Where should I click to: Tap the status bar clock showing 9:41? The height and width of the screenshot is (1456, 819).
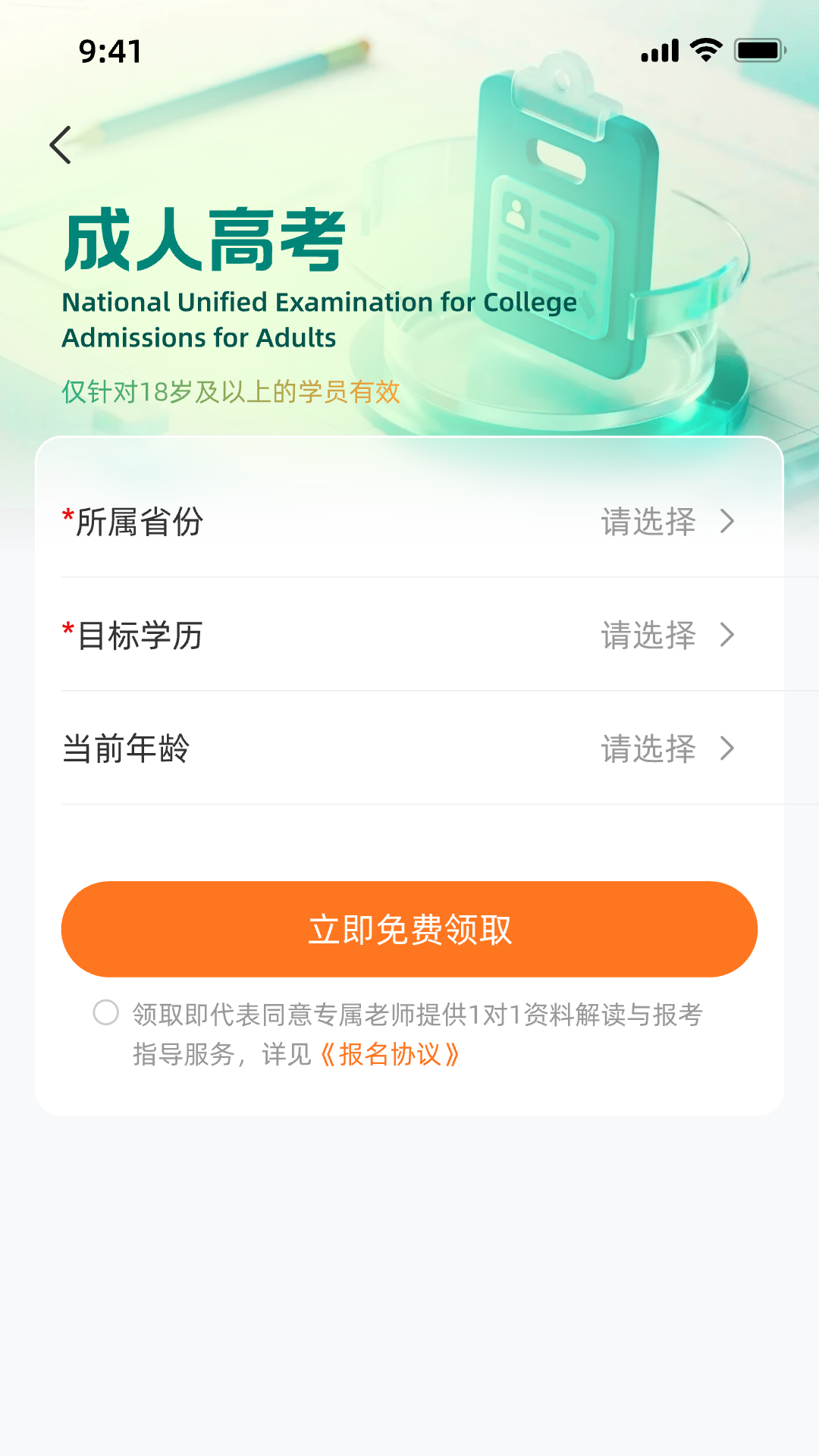(108, 51)
